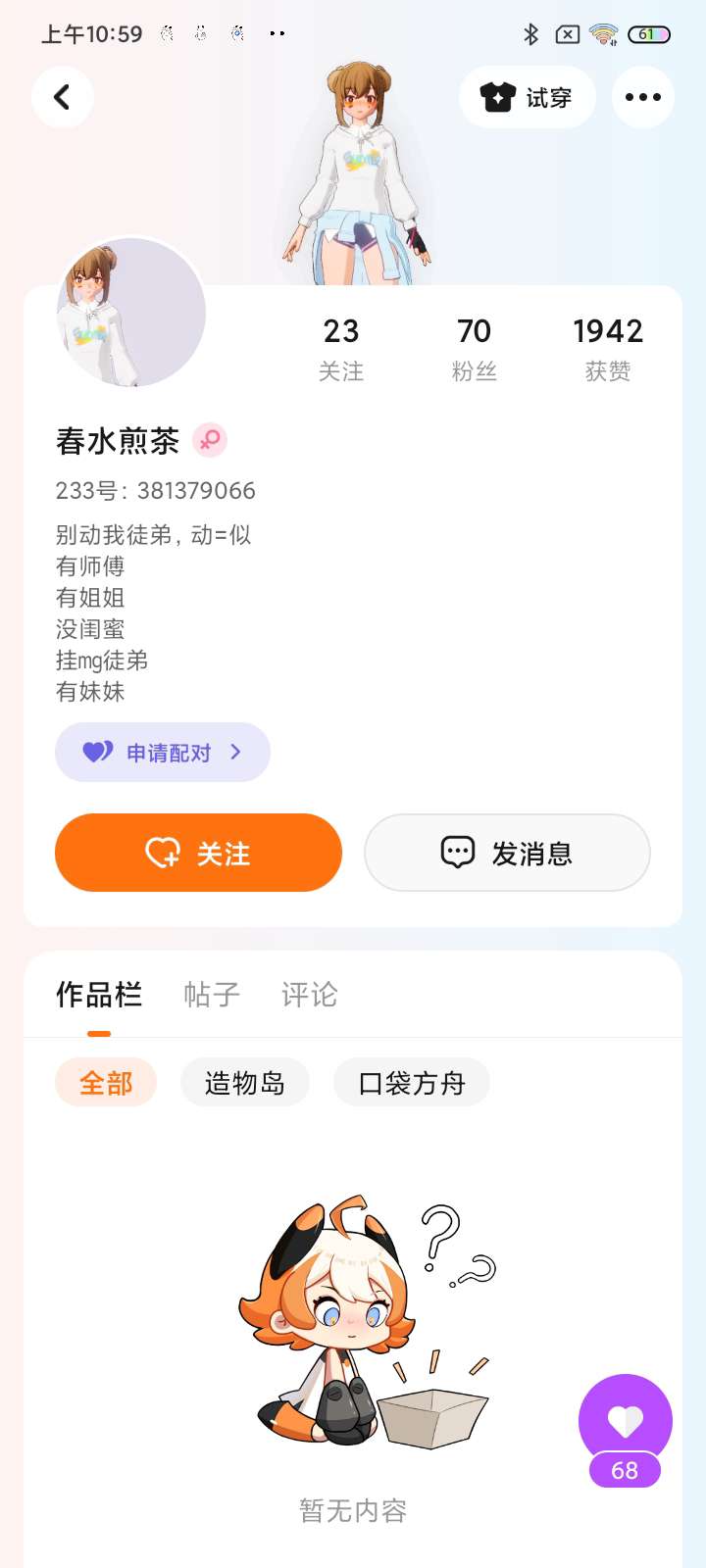706x1568 pixels.
Task: Switch to the 作品栏 tab
Action: (99, 995)
